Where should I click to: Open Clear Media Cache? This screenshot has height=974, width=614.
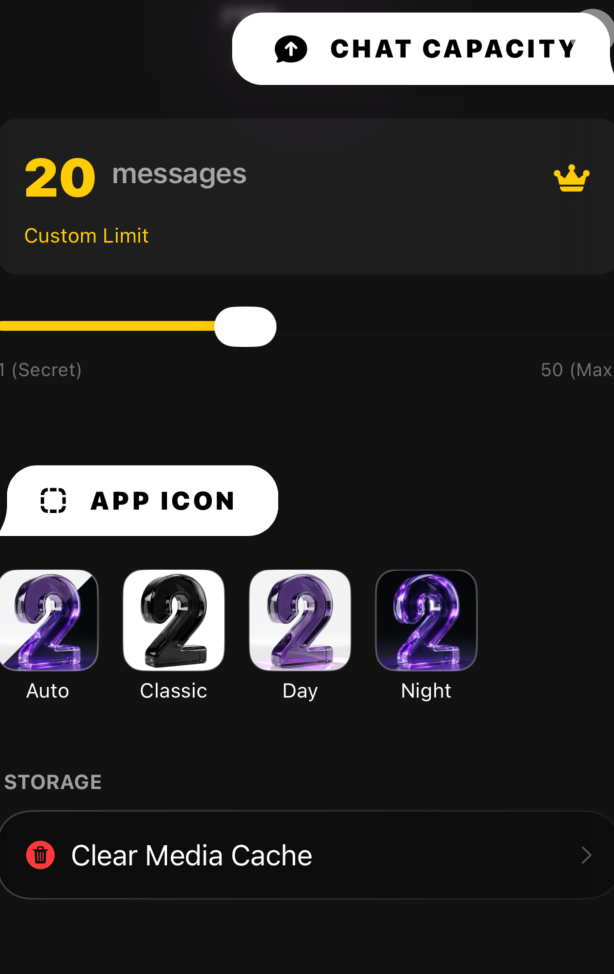307,855
